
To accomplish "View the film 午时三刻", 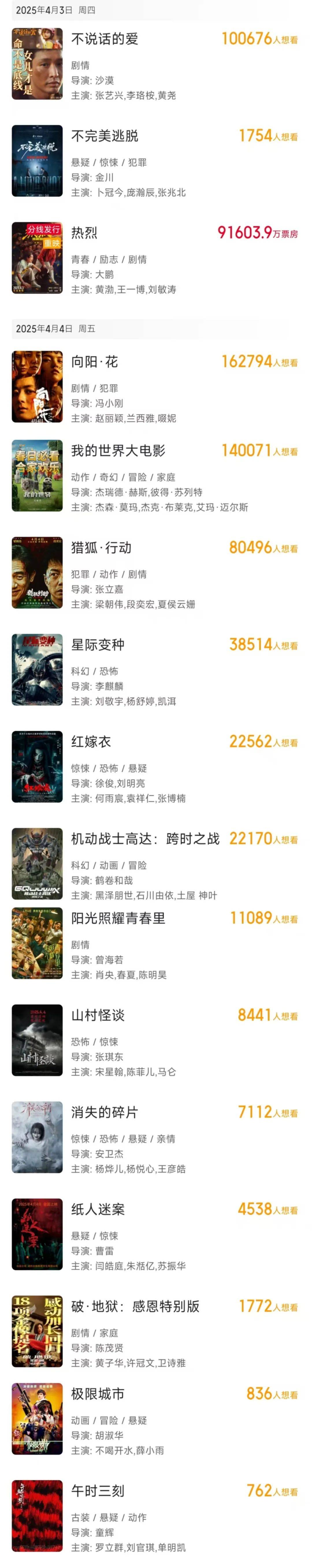I will (98, 1491).
